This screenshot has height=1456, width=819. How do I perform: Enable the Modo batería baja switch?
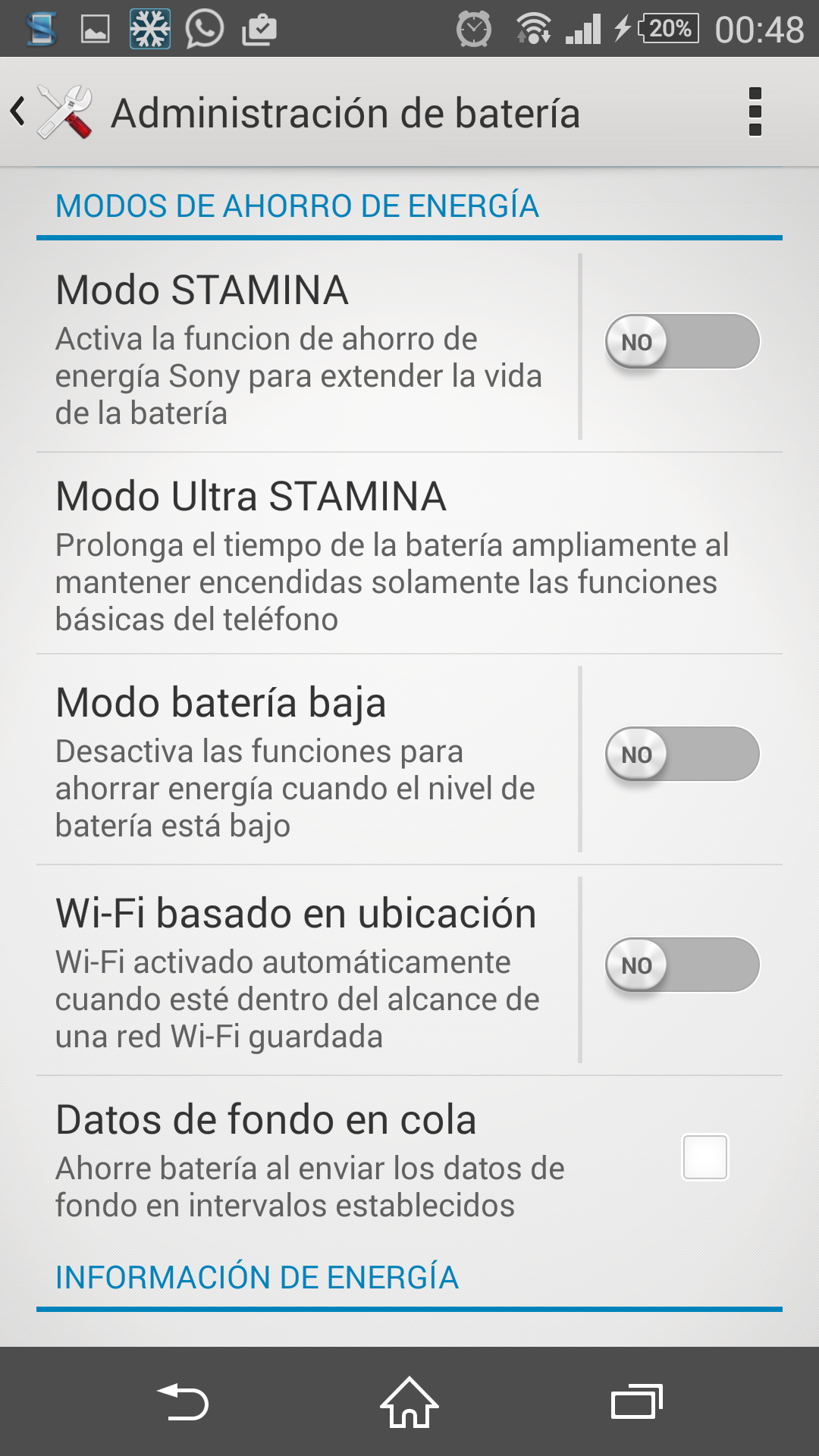click(682, 755)
